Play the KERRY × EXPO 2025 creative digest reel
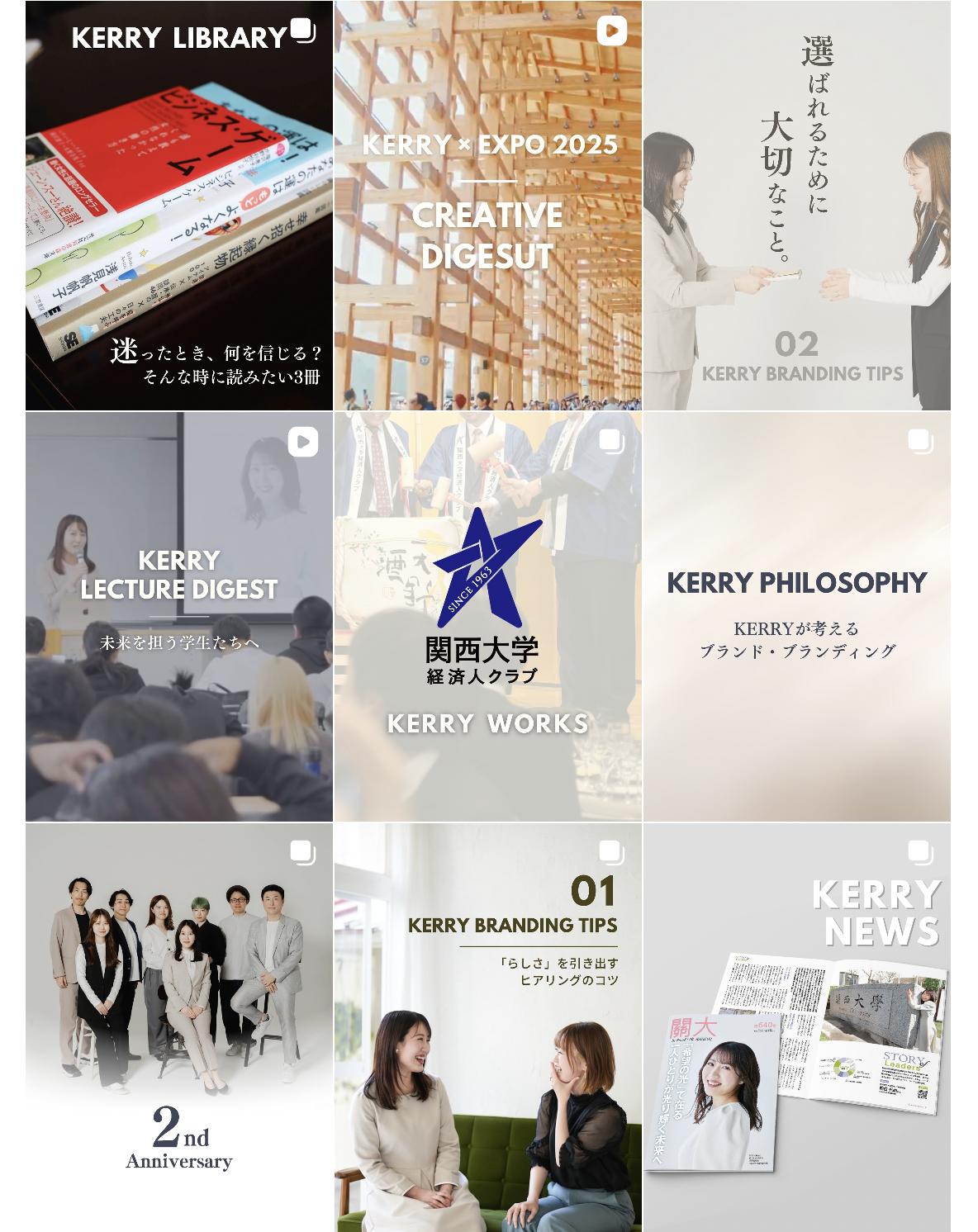 coord(487,206)
